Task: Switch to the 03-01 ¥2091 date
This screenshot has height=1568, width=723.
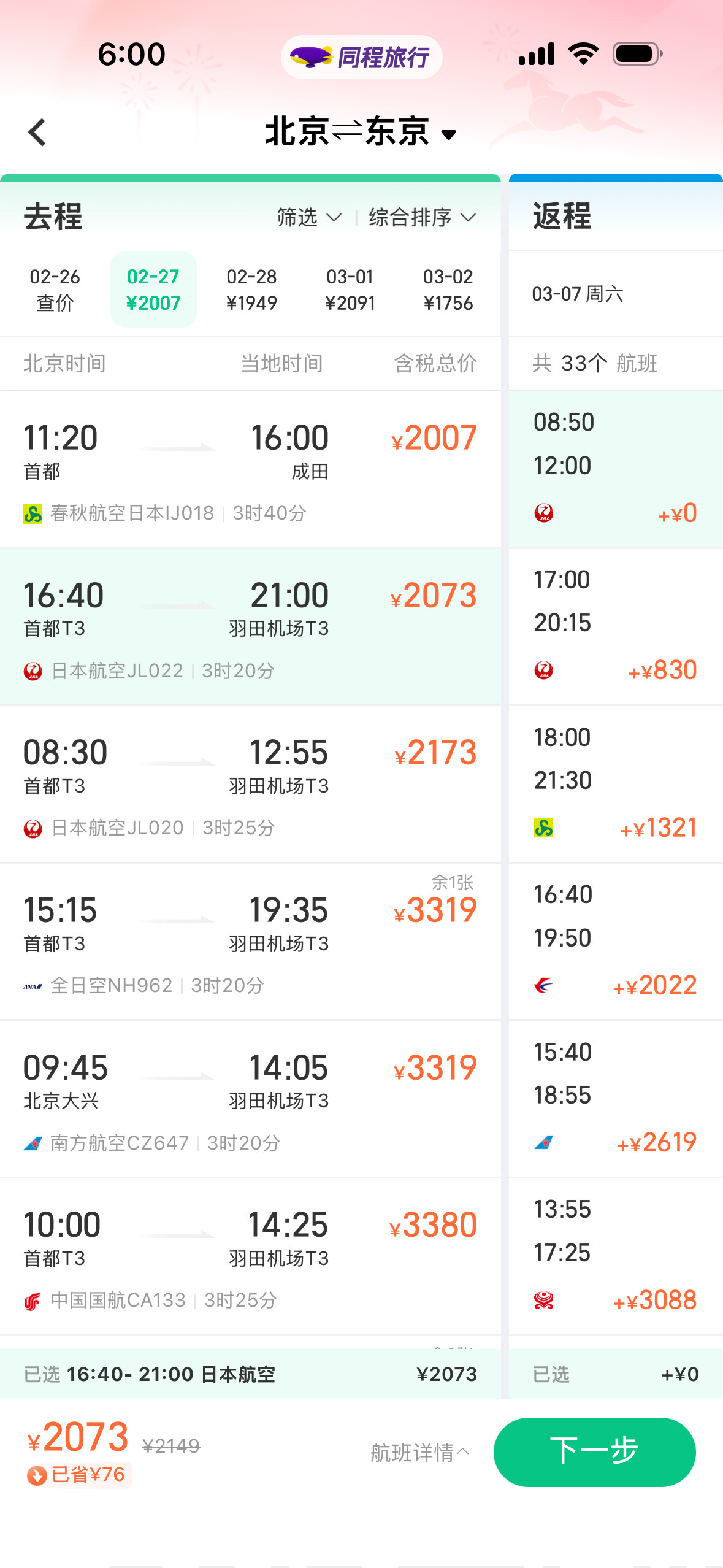Action: tap(350, 290)
